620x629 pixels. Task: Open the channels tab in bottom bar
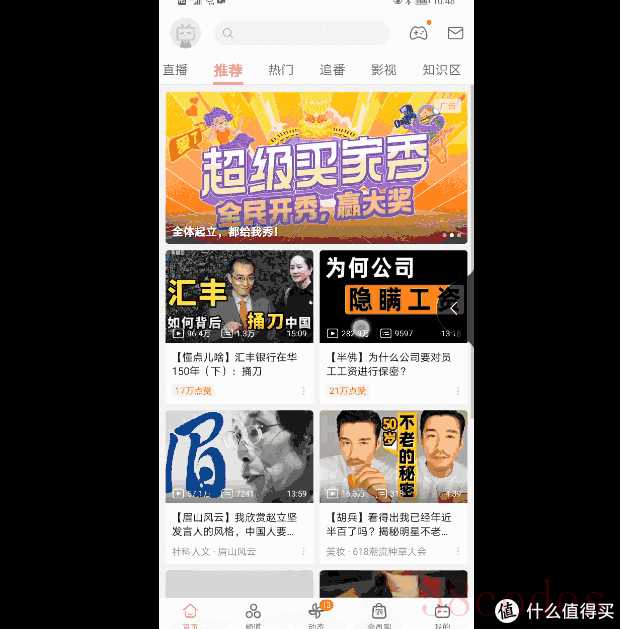253,613
